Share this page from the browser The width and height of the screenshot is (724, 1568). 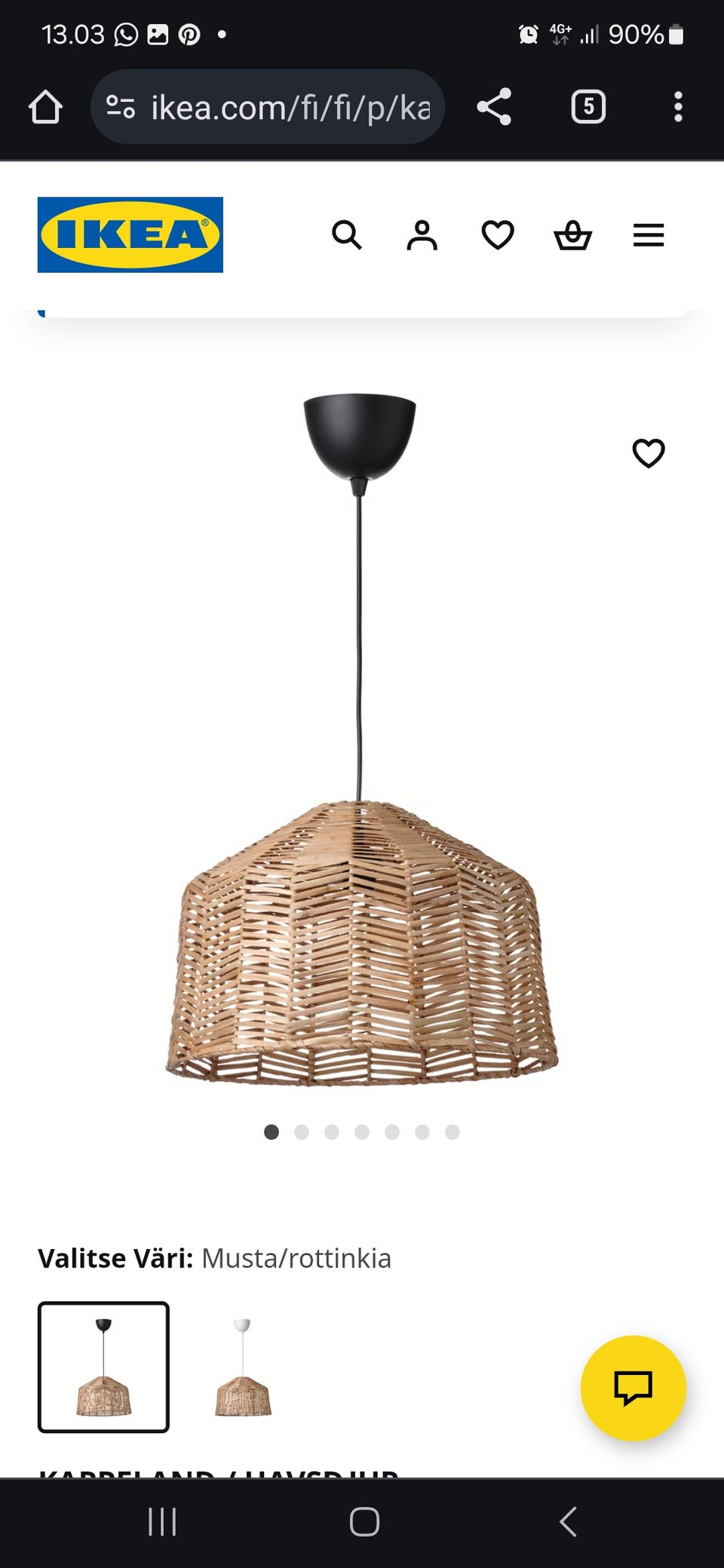coord(494,107)
